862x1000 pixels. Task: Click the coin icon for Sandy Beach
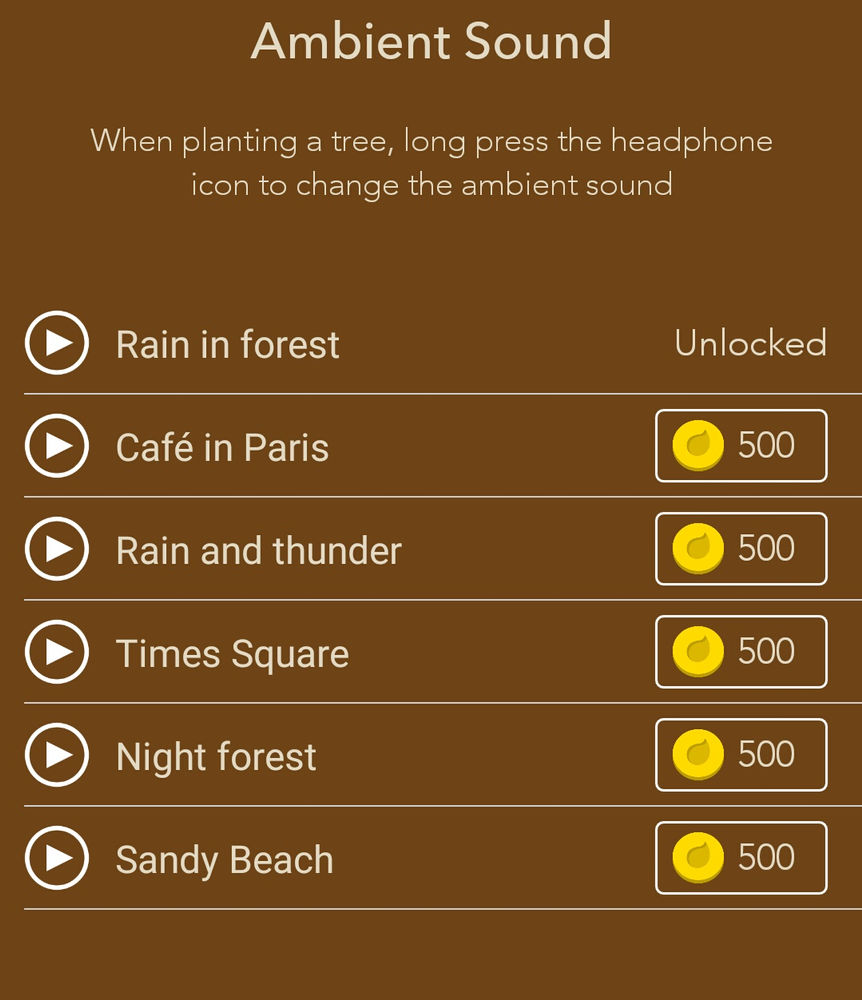point(697,858)
